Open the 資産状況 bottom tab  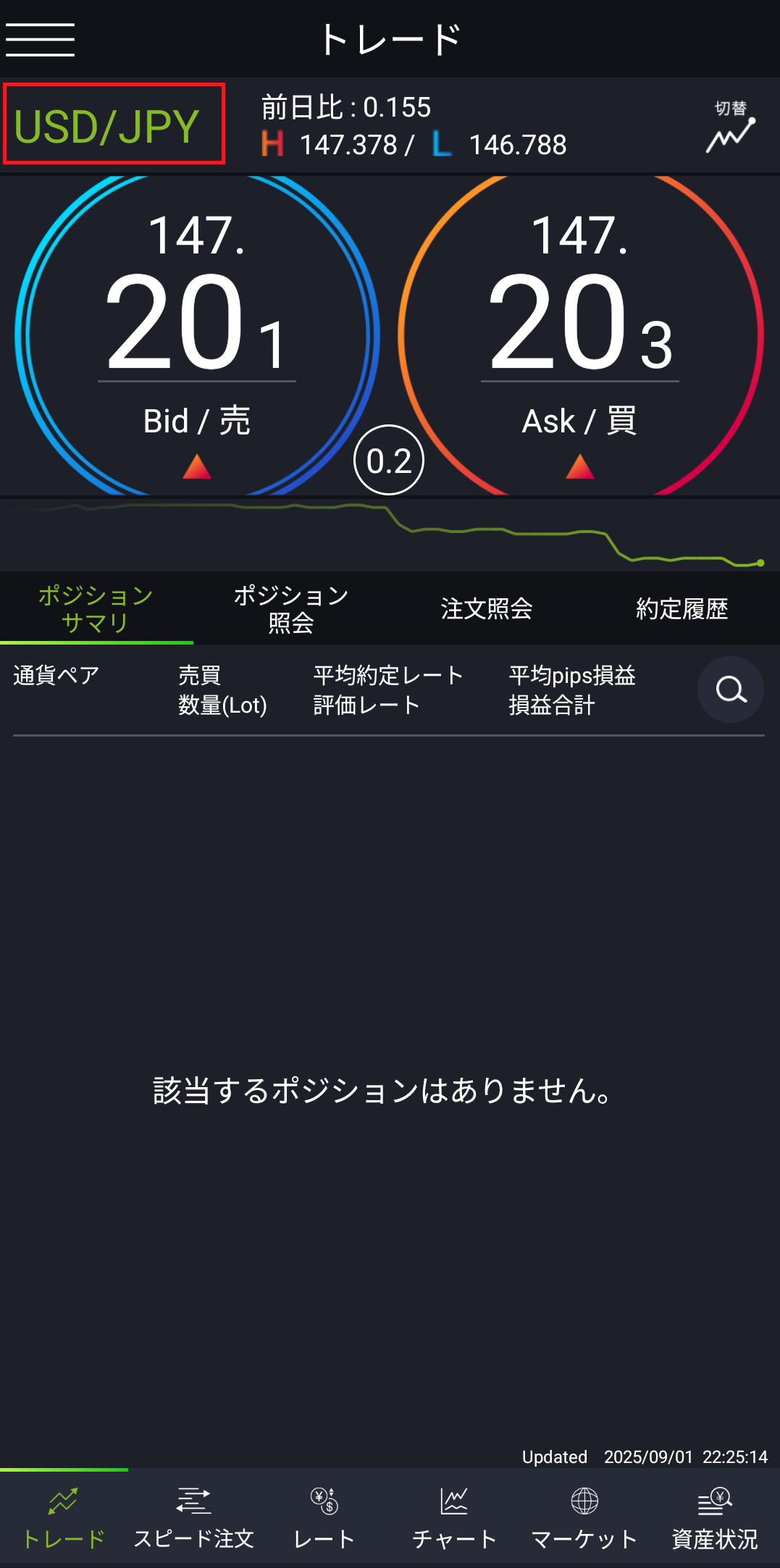click(715, 1517)
